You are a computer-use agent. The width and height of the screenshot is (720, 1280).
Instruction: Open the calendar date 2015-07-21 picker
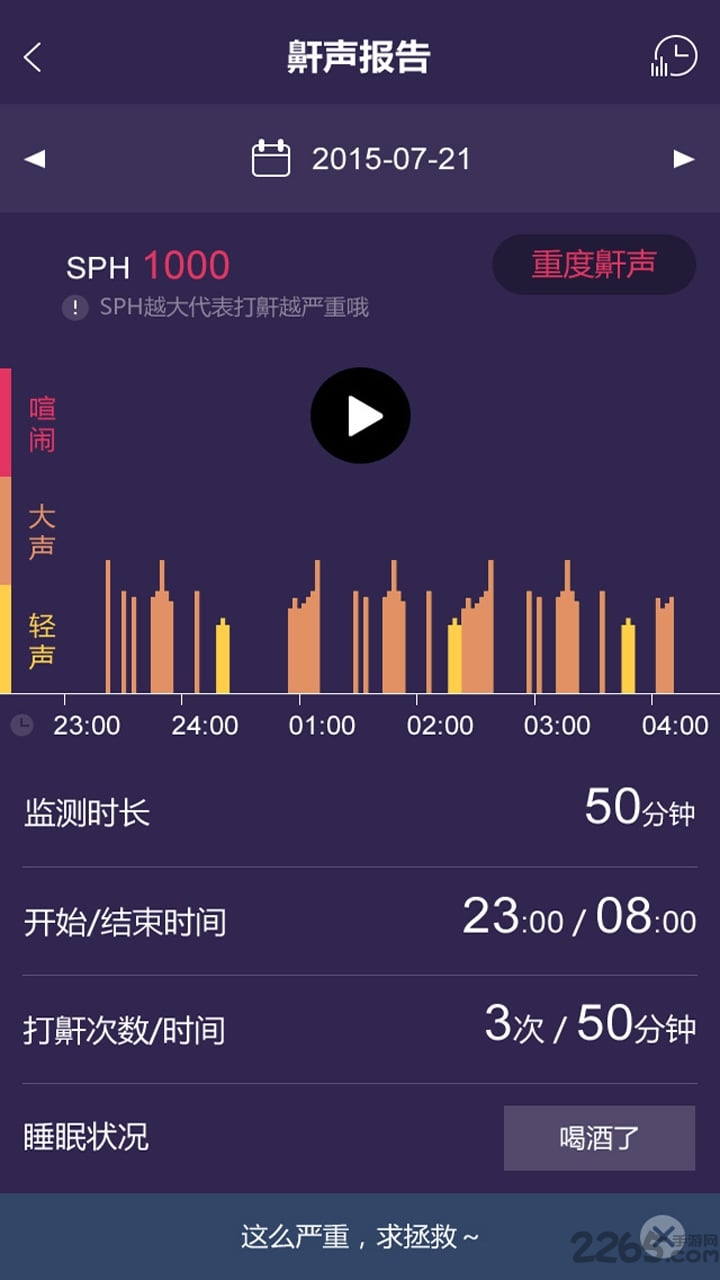tap(361, 159)
